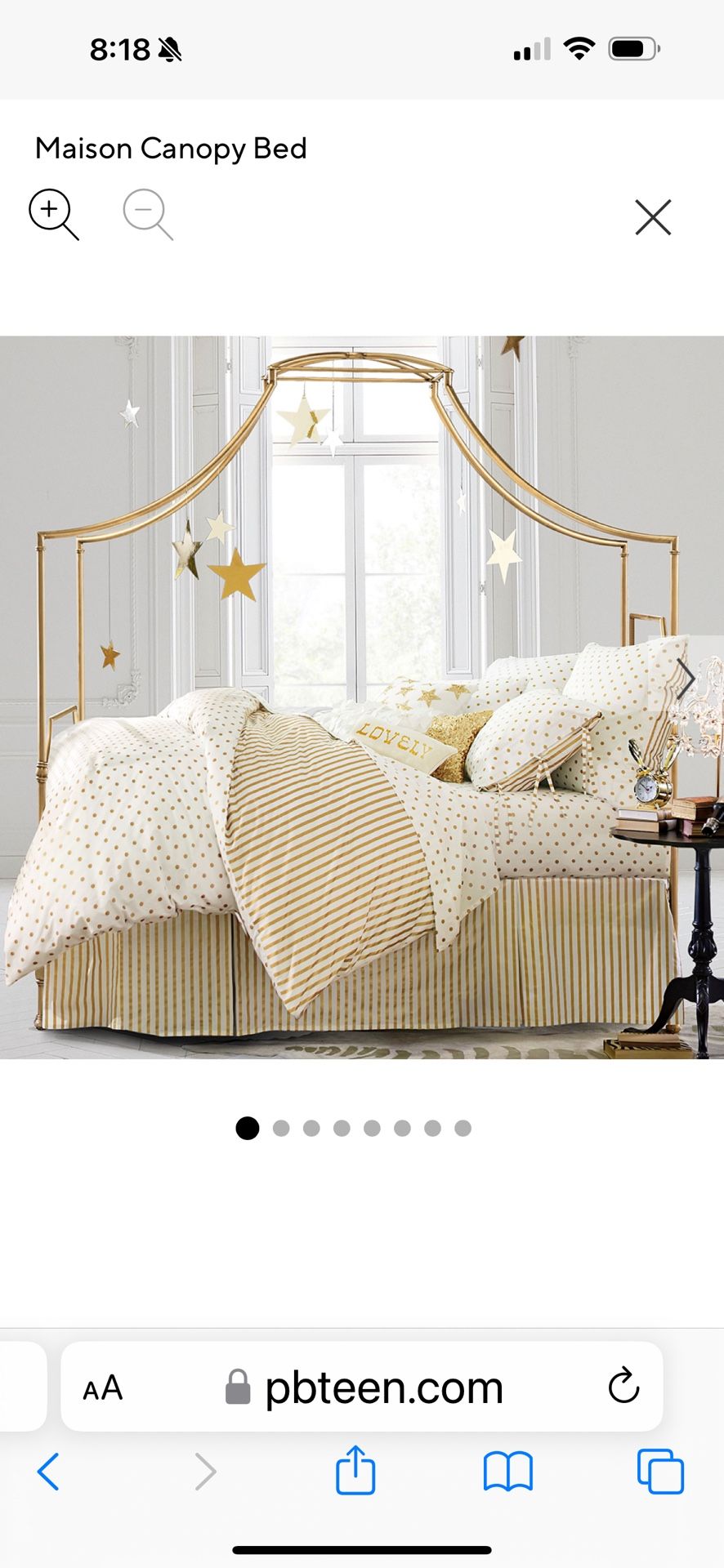
Task: Zoom in on the canopy bed image
Action: coord(54,215)
